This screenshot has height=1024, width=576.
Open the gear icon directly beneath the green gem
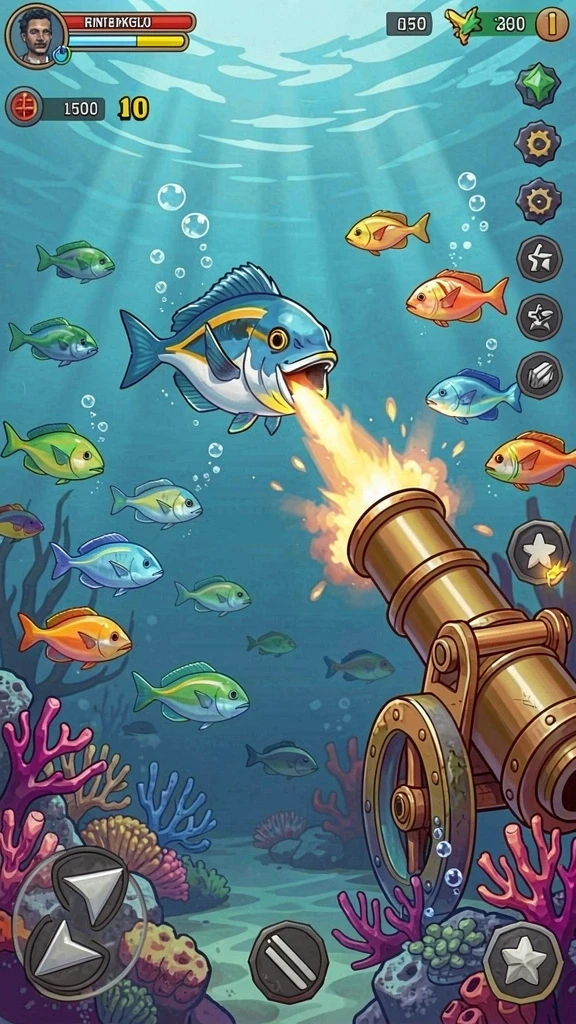point(538,143)
